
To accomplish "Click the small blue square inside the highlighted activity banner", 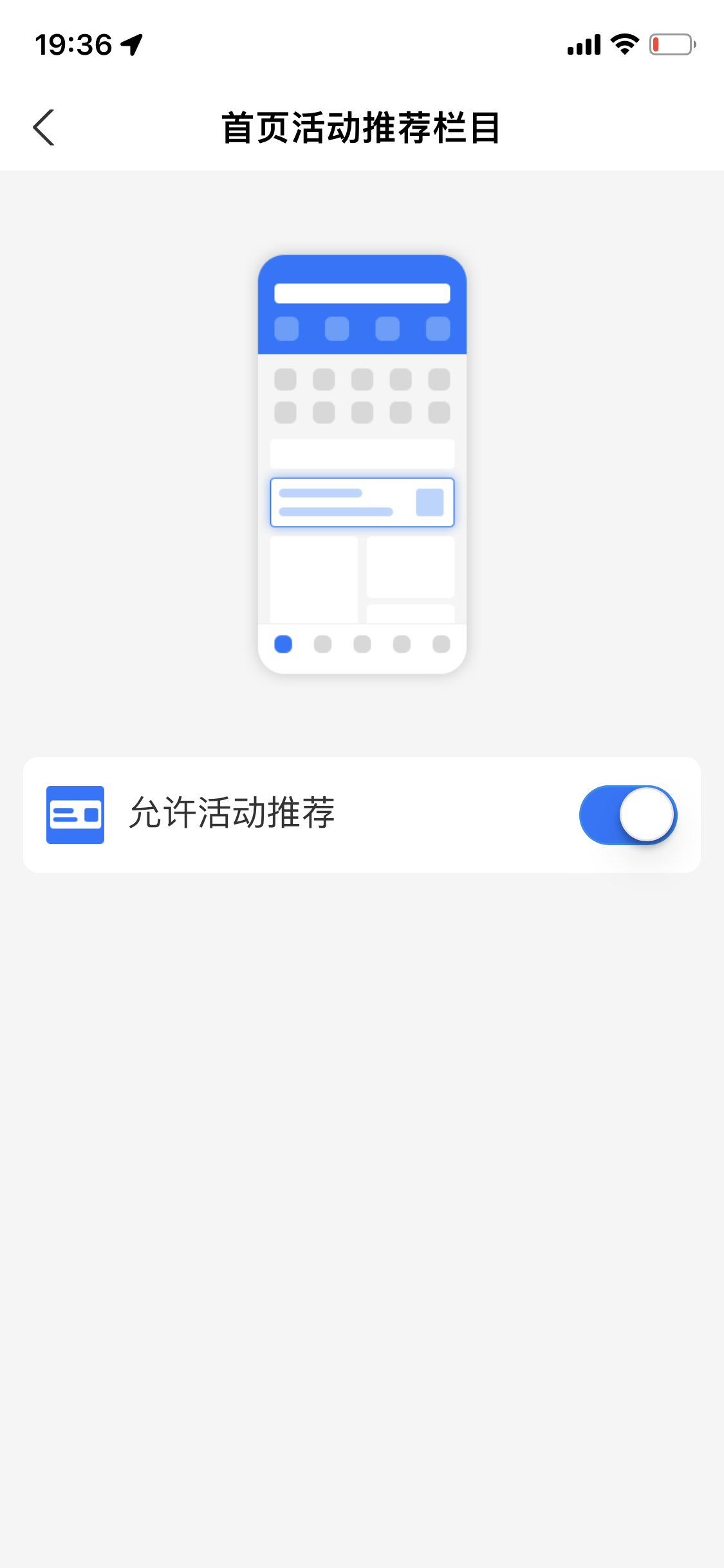I will click(431, 501).
